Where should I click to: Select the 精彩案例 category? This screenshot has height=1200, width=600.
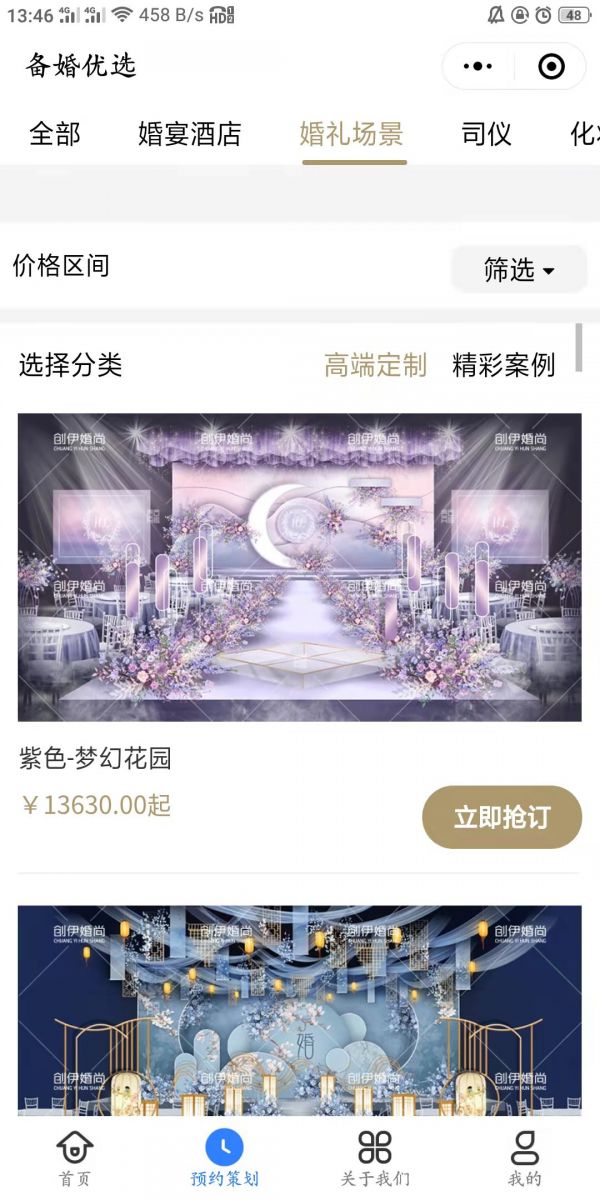[503, 366]
